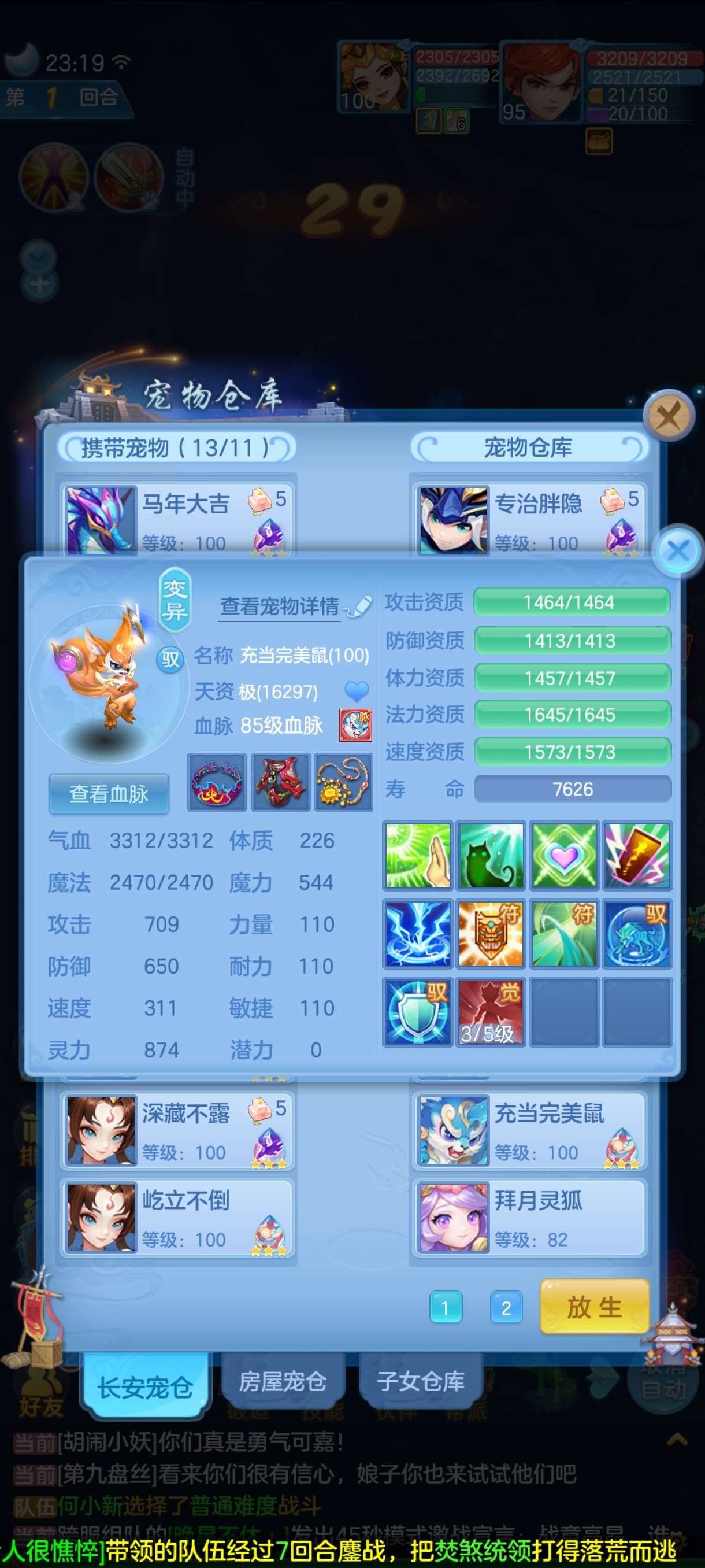
Task: Tap the 85级血脉 bloodline icon
Action: tap(355, 725)
